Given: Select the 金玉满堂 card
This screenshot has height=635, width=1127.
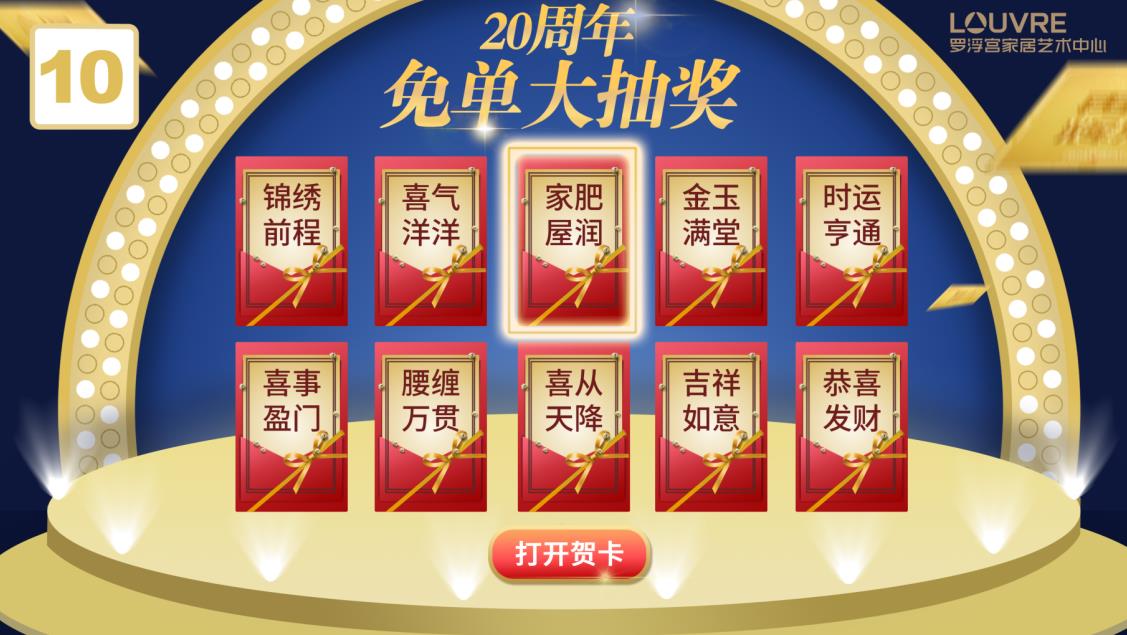Looking at the screenshot, I should coord(711,240).
